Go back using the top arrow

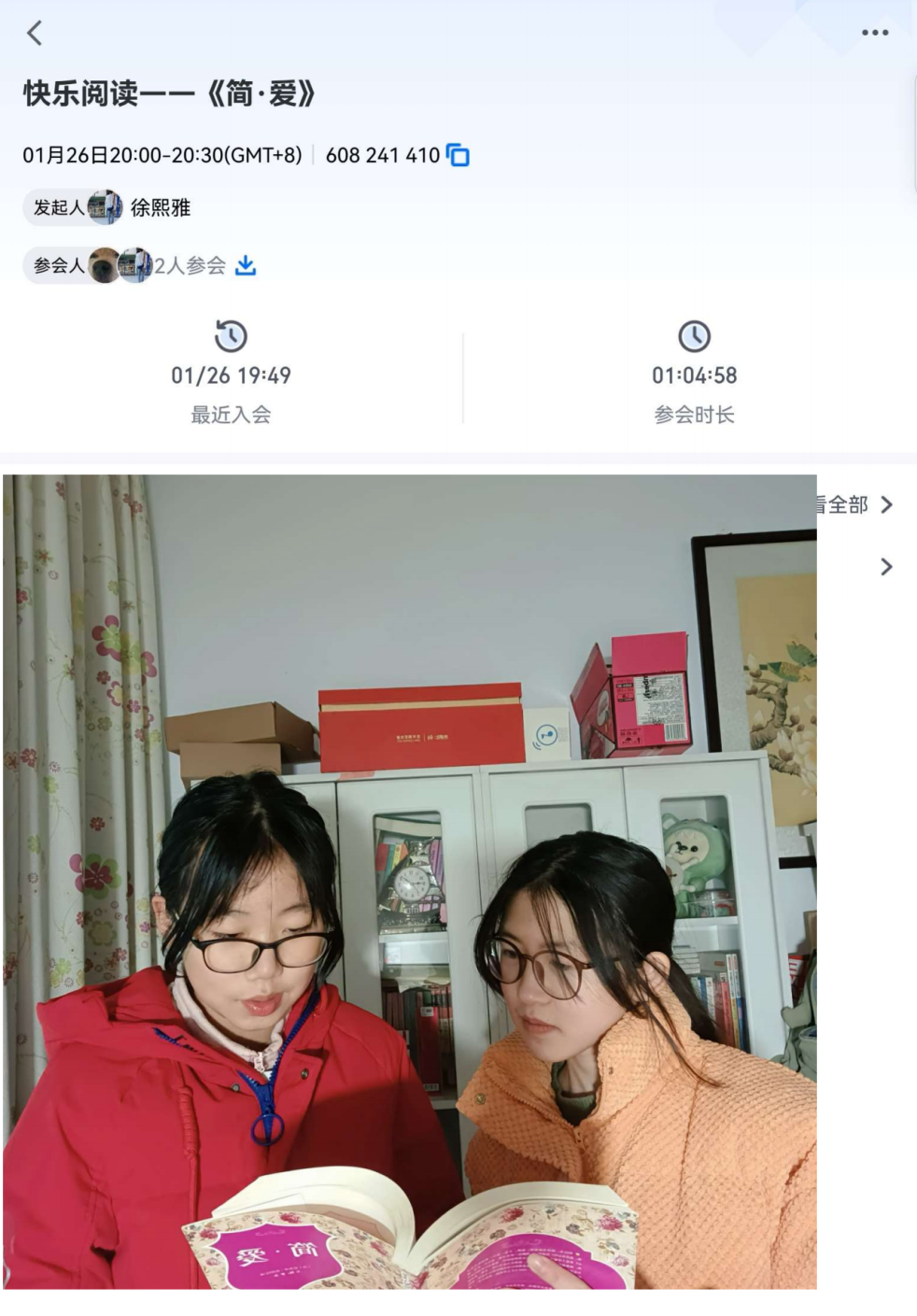35,34
